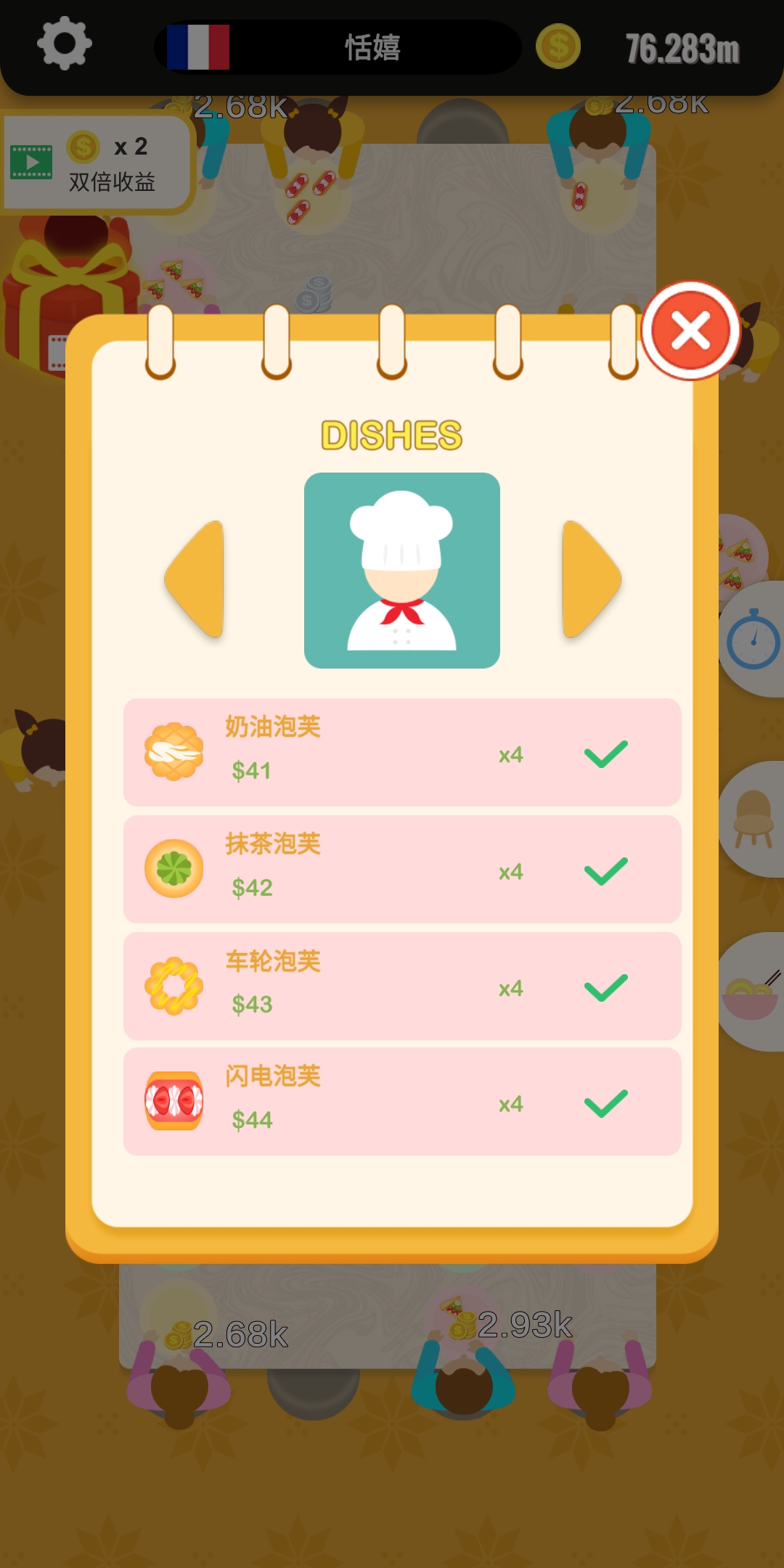784x1568 pixels.
Task: Open the settings gear
Action: click(x=64, y=44)
